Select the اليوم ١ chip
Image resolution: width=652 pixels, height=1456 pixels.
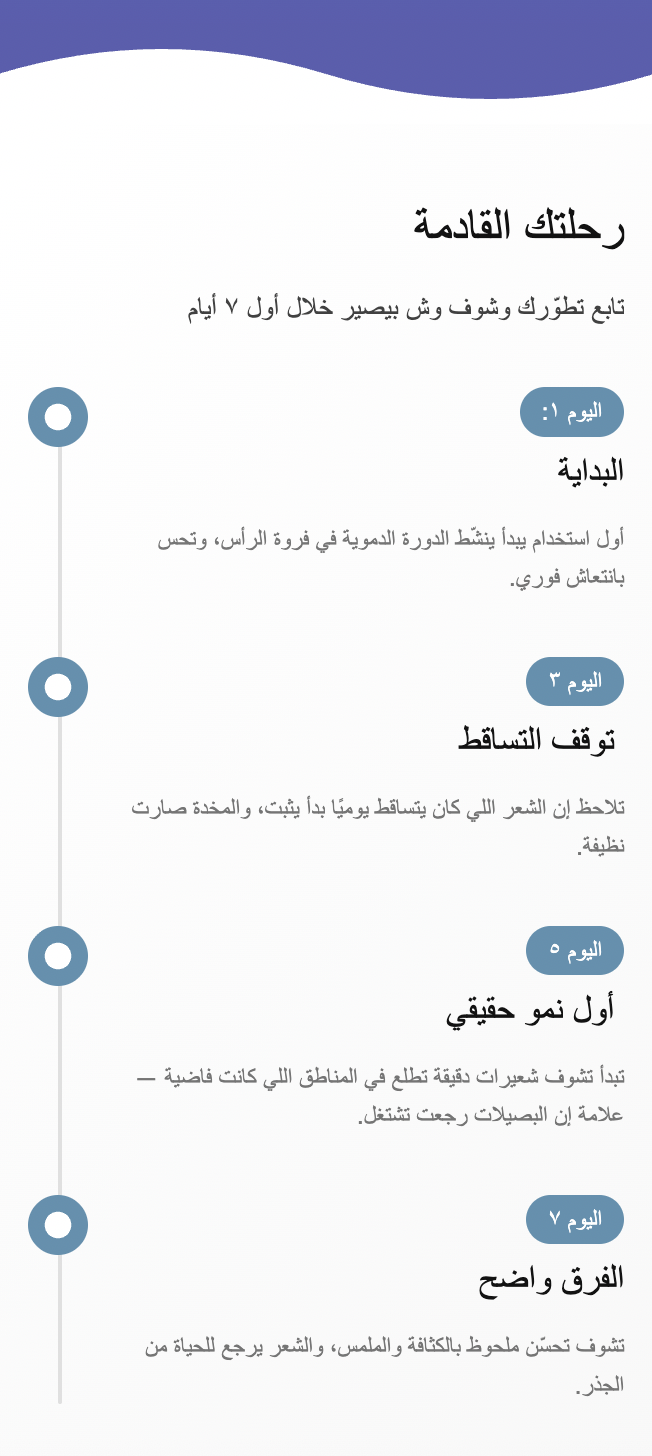pos(572,412)
